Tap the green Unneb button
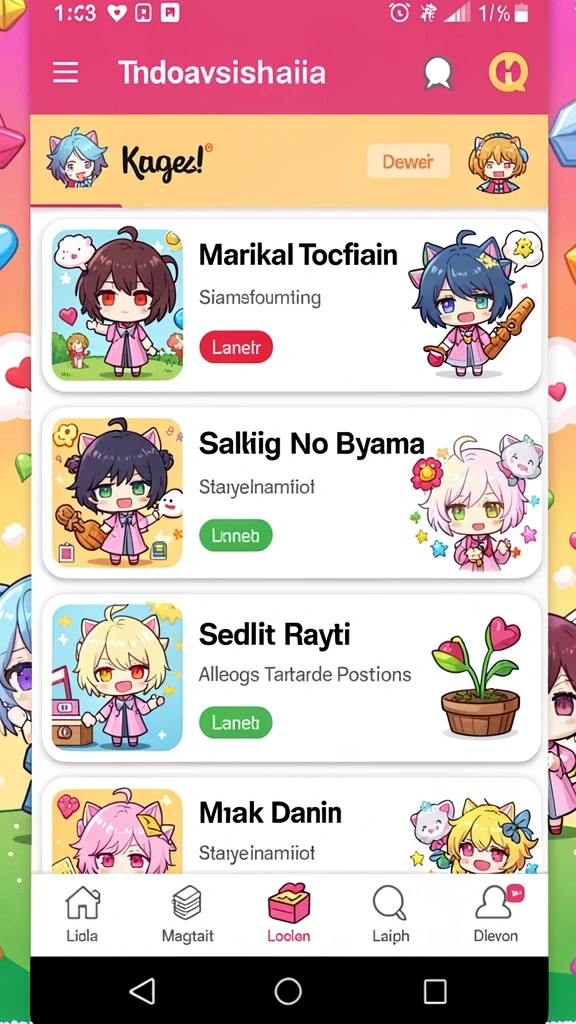Image resolution: width=576 pixels, height=1024 pixels. click(x=236, y=536)
